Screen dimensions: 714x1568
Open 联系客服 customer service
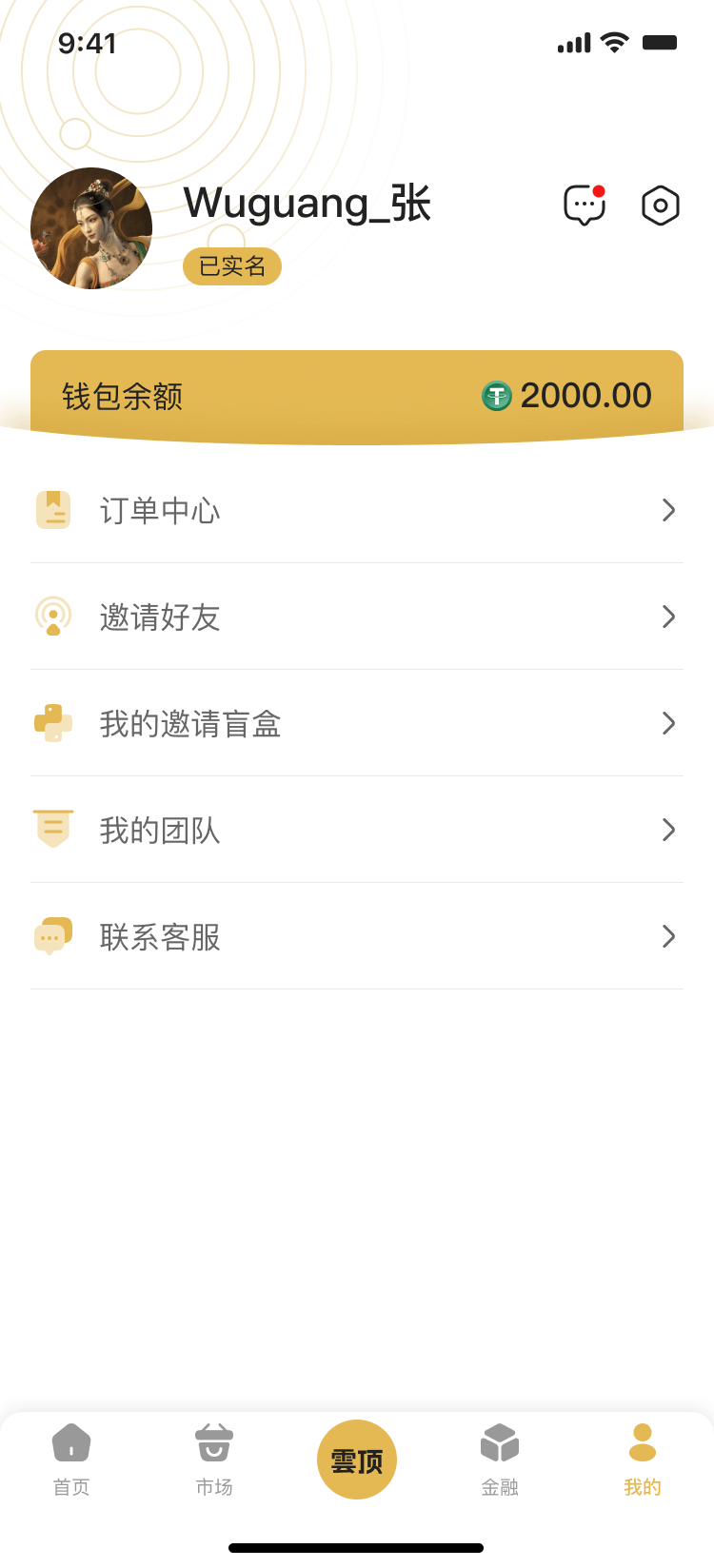point(357,937)
